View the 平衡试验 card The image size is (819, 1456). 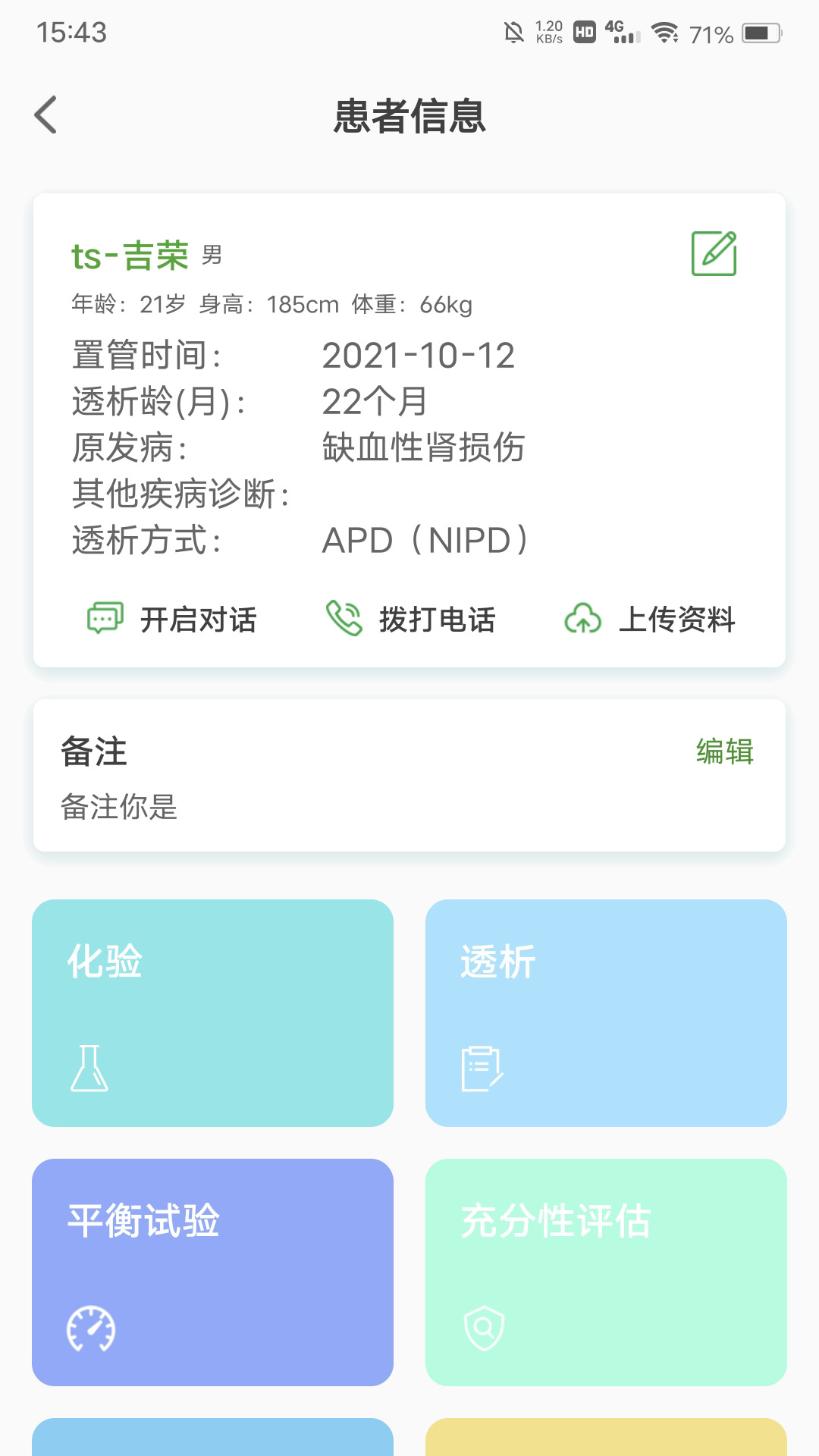212,1272
